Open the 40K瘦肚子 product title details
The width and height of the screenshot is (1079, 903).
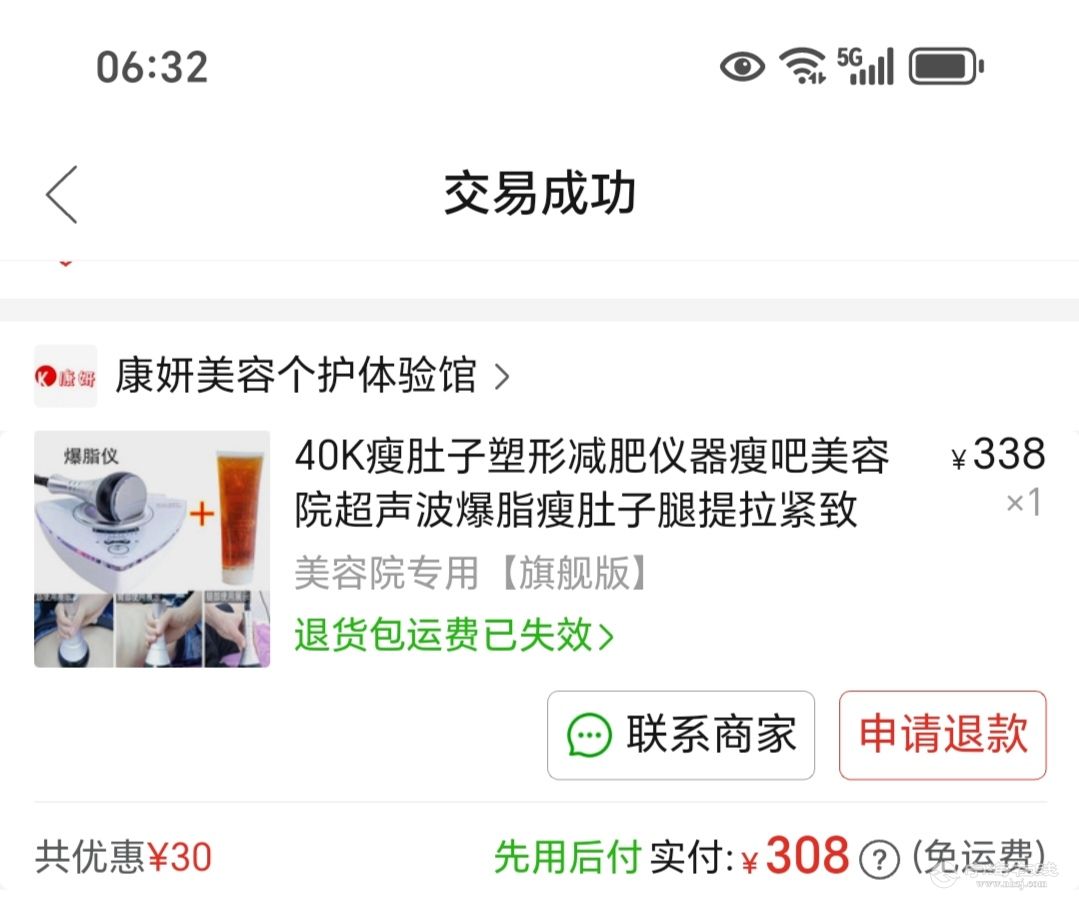tap(591, 483)
